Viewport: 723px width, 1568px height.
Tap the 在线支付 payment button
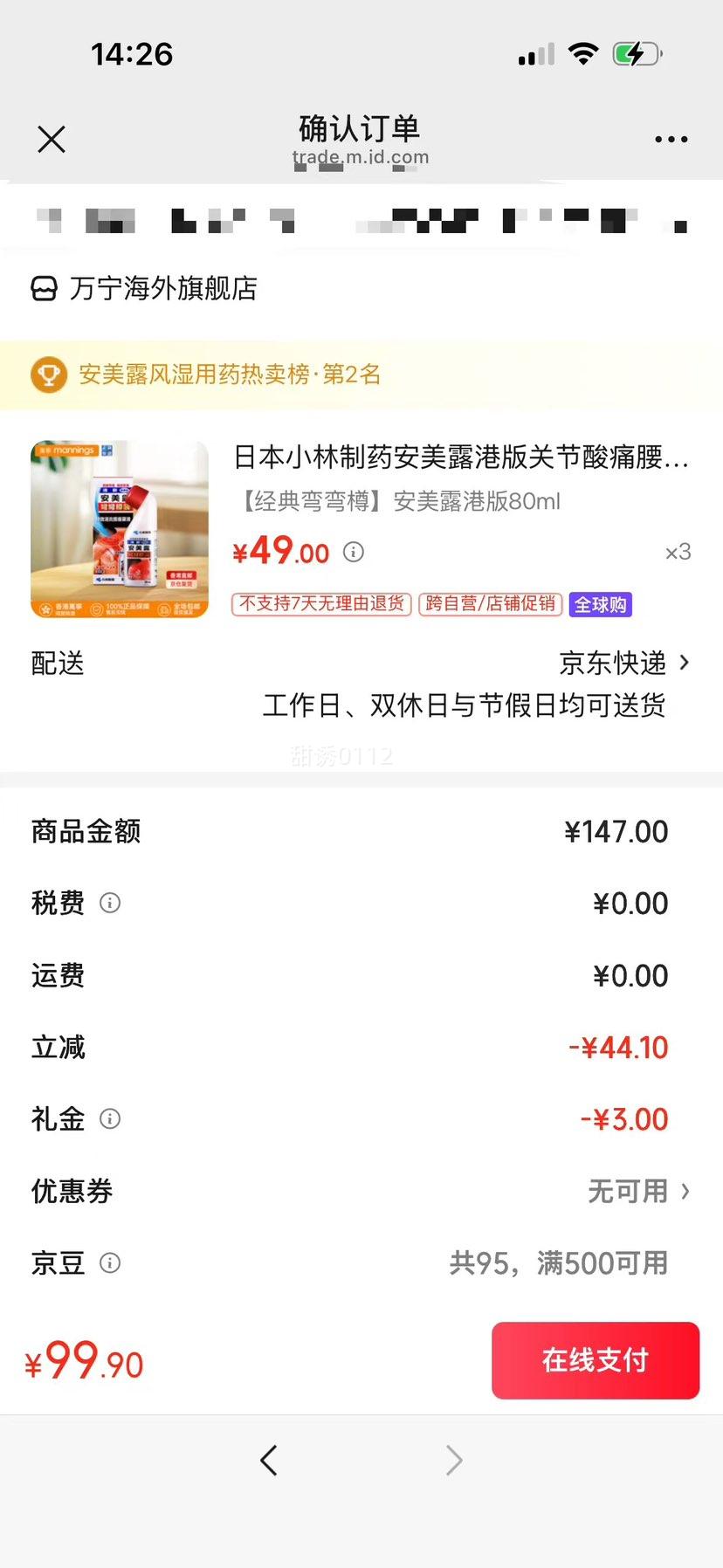[x=595, y=1360]
